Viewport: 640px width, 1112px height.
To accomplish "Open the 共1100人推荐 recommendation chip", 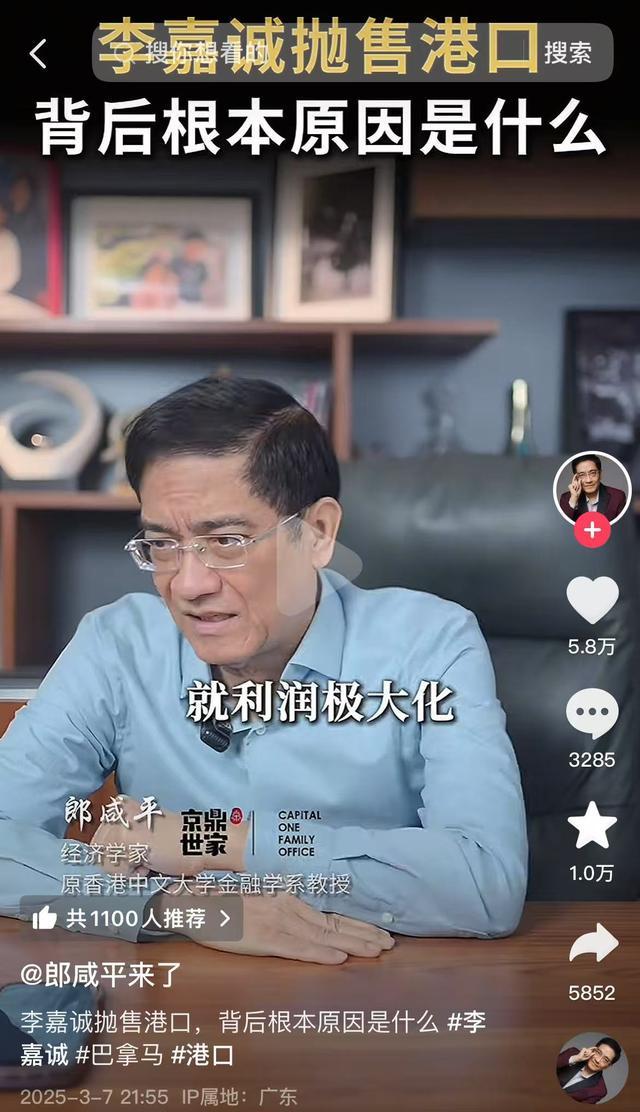I will (132, 918).
